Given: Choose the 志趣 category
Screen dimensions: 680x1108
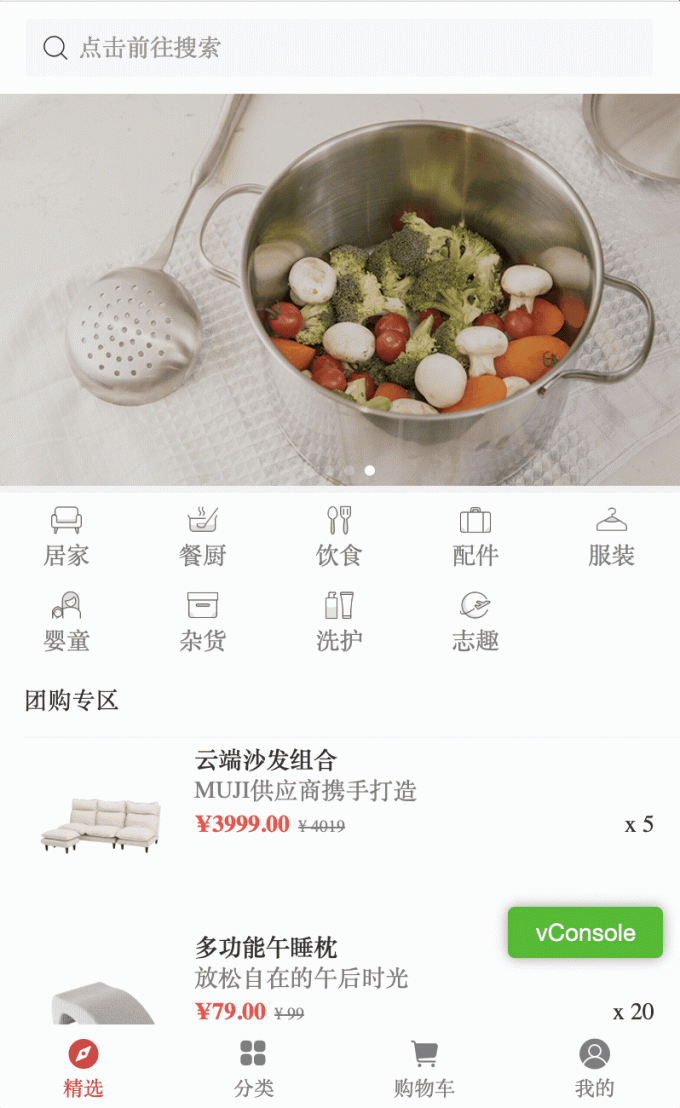Looking at the screenshot, I should coord(475,622).
